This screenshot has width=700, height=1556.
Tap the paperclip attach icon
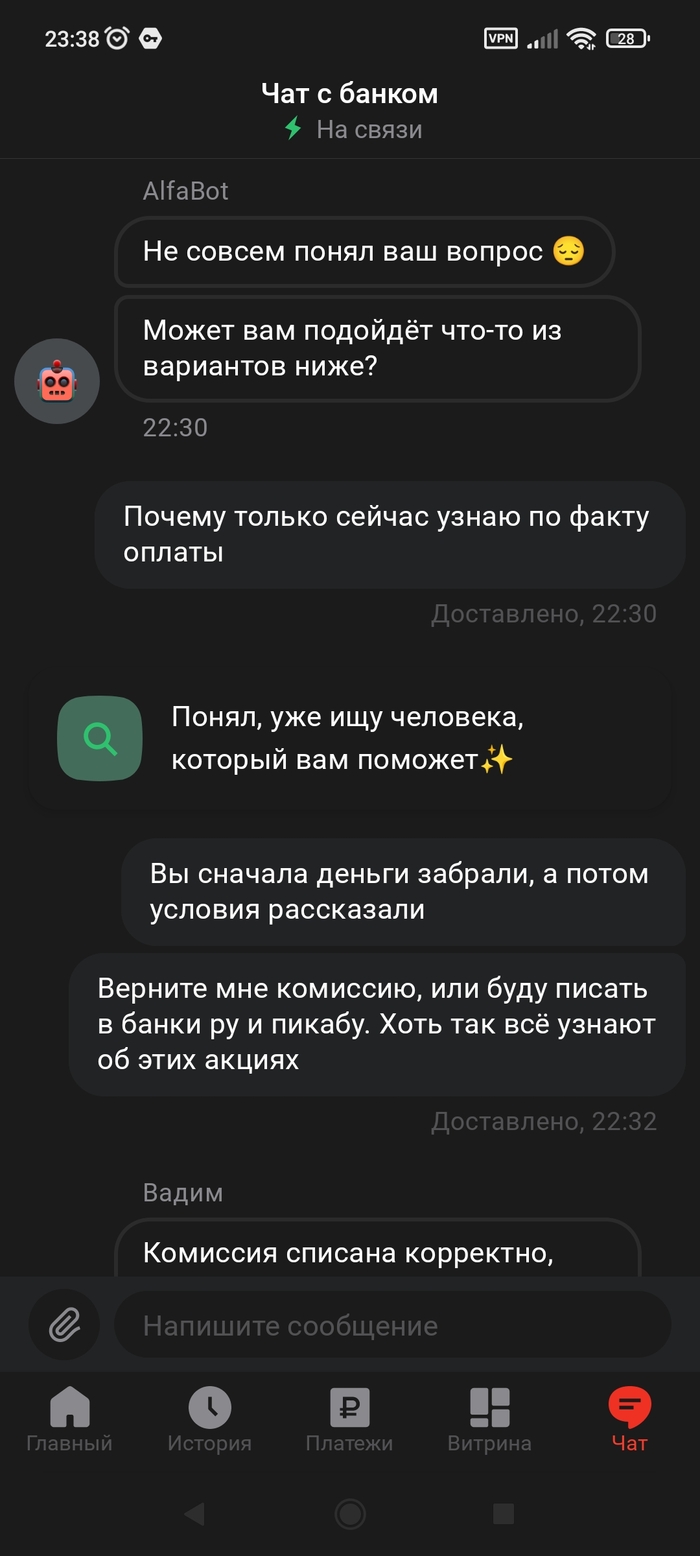65,1326
